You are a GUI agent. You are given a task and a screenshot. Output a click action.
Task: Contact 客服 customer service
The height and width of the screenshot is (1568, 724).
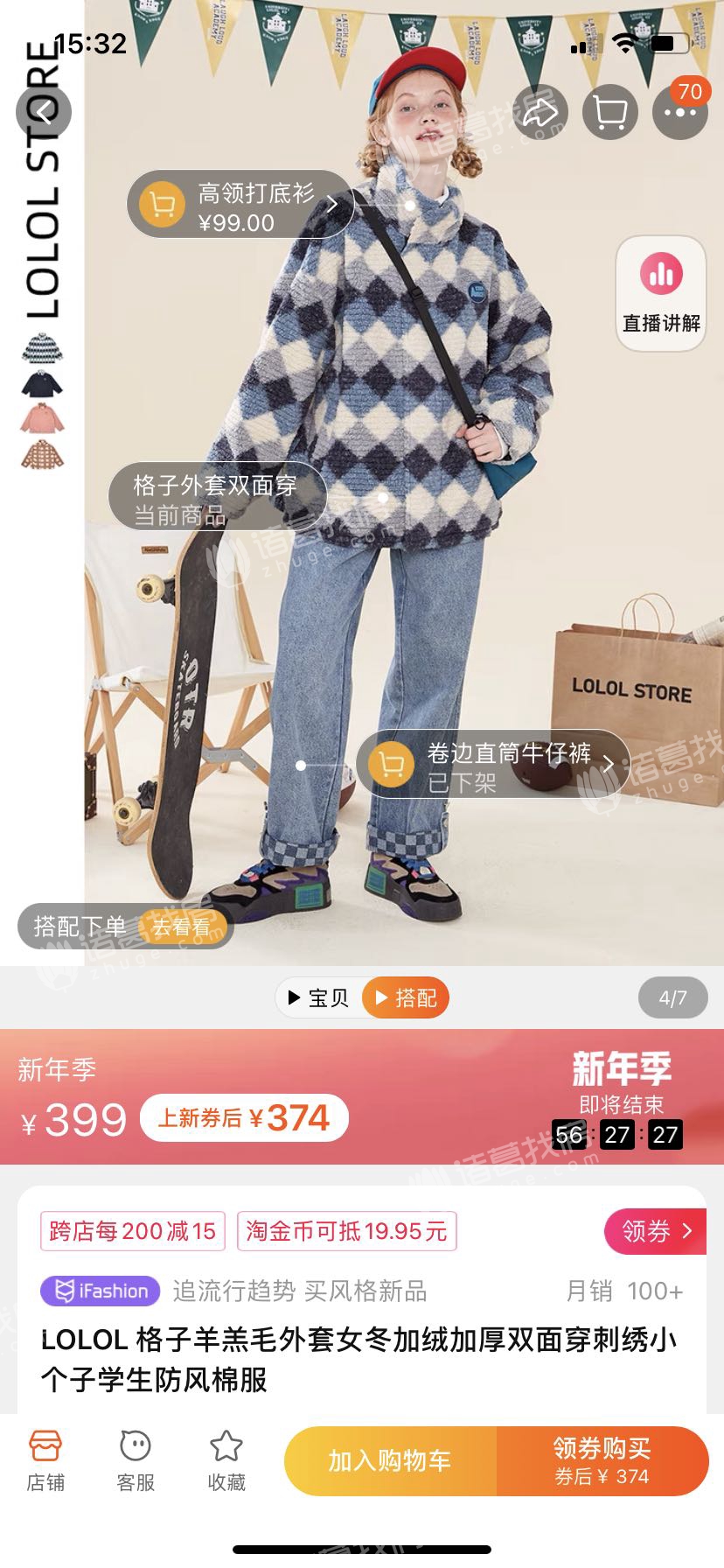(x=136, y=1460)
